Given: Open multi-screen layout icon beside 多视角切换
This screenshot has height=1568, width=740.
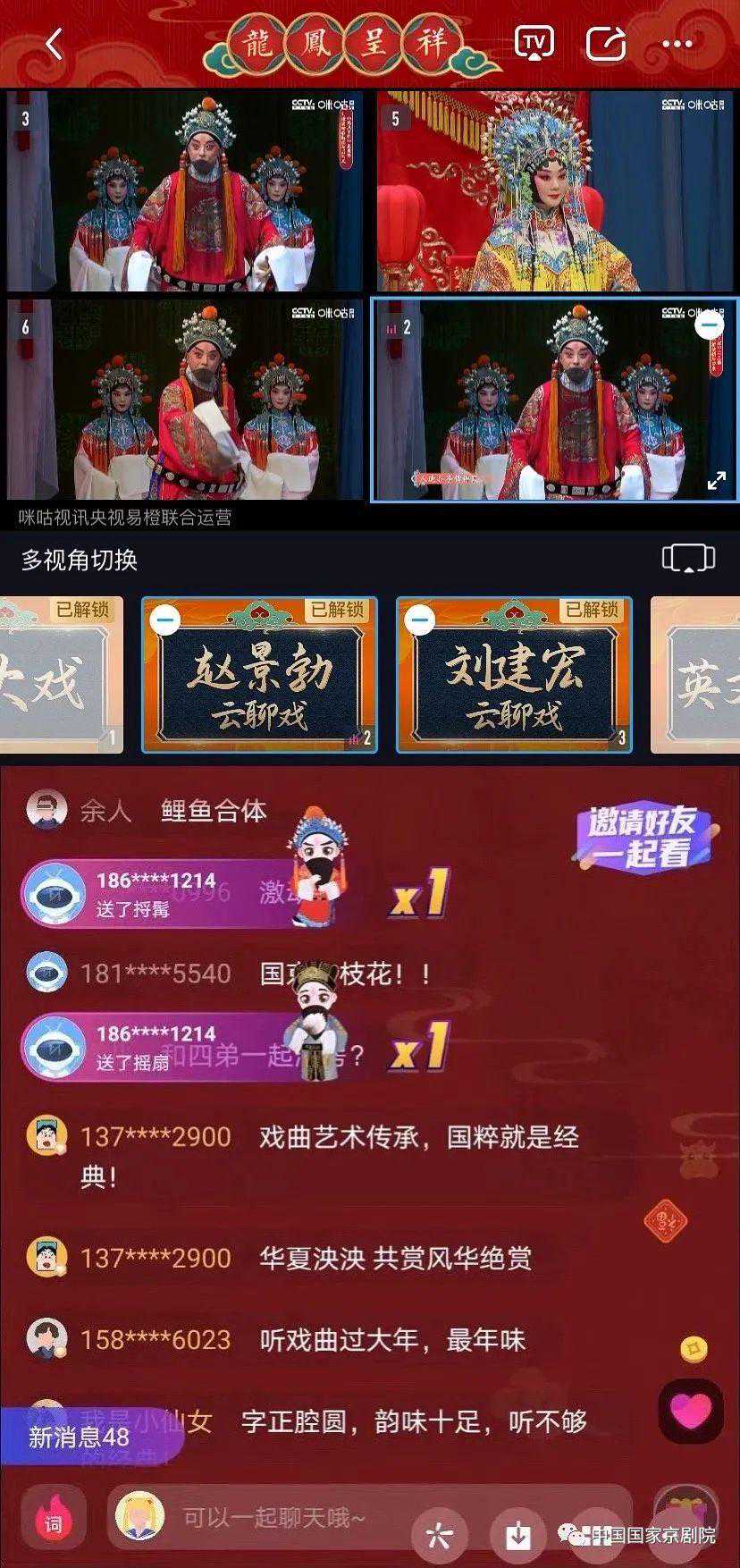Looking at the screenshot, I should click(688, 560).
